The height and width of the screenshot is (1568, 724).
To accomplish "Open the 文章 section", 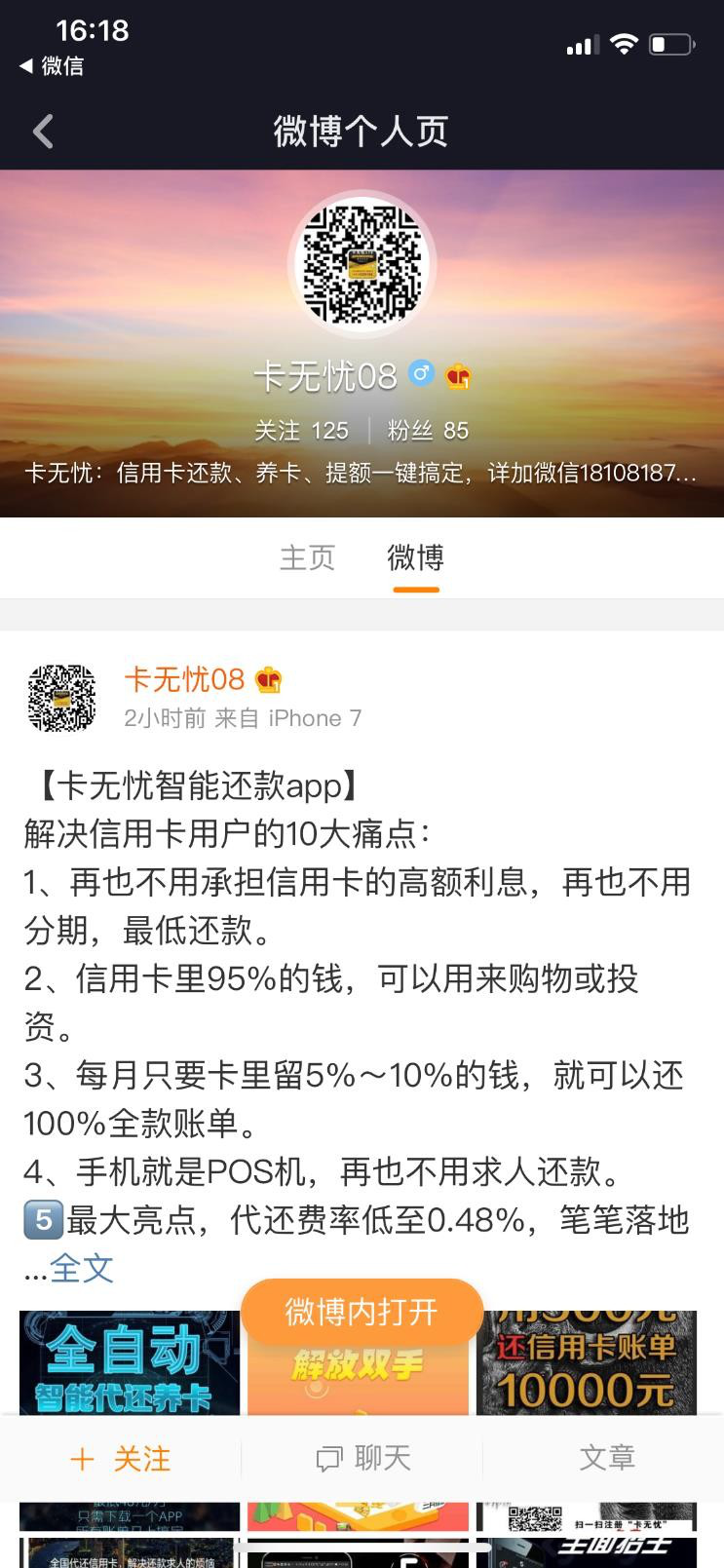I will [606, 1458].
